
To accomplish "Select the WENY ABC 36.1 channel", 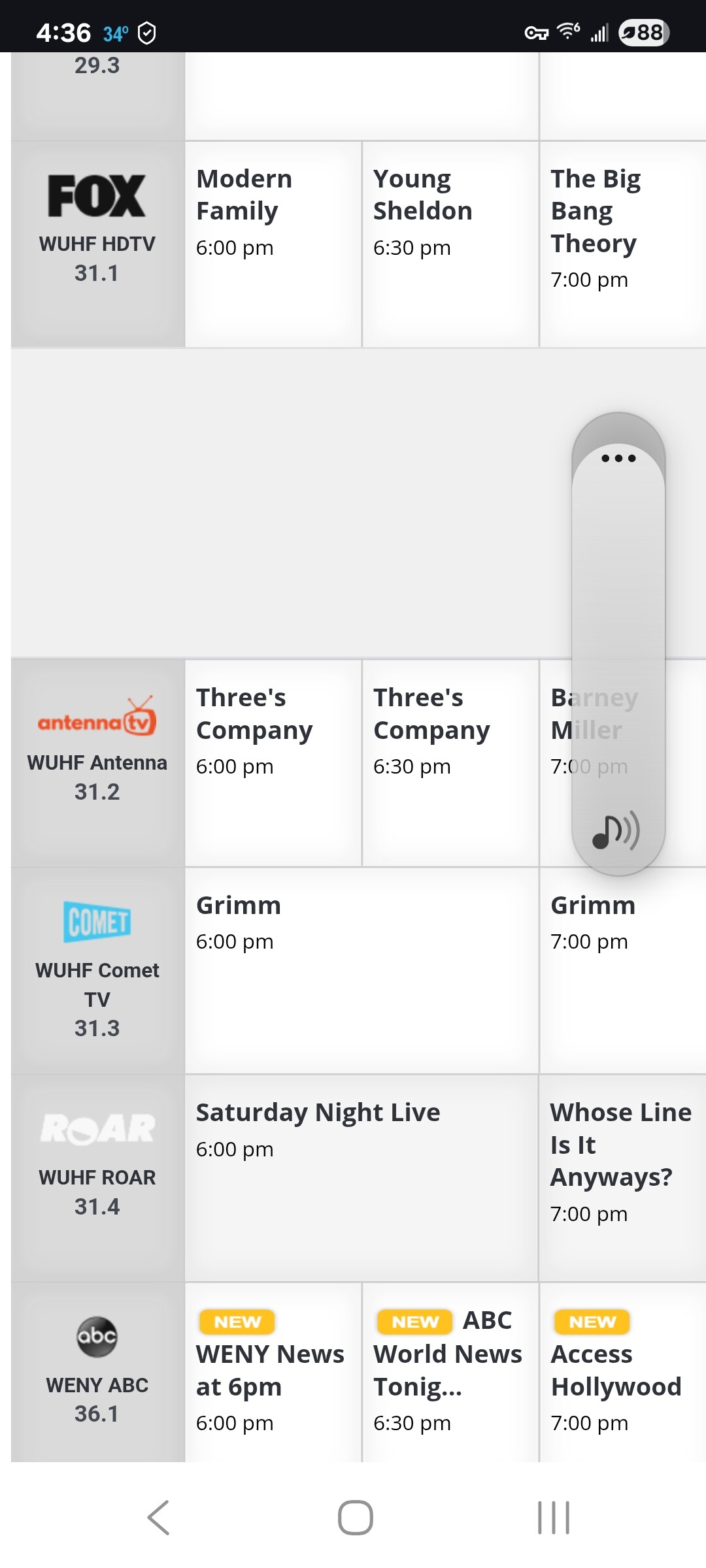I will tap(97, 1372).
